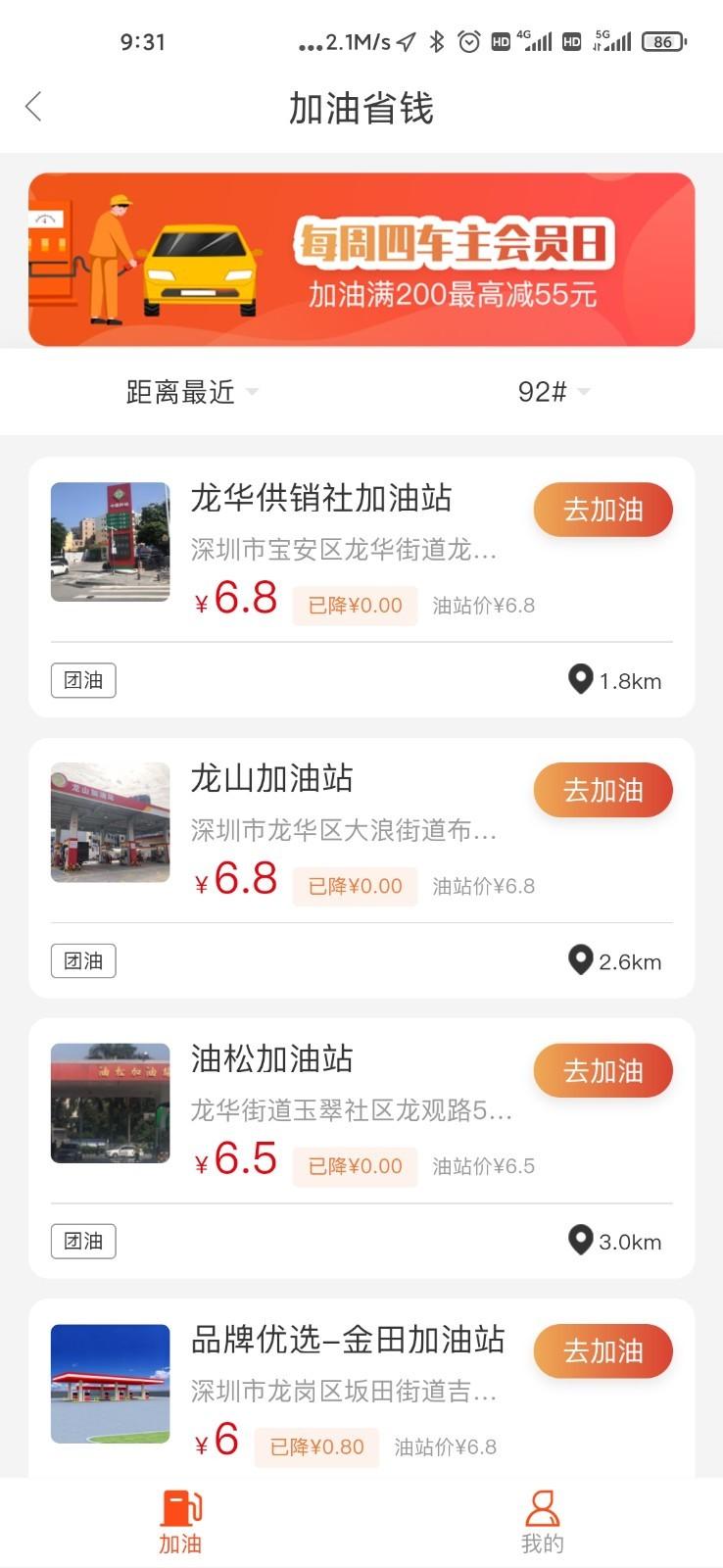723x1568 pixels.
Task: Tap the location pin beside 2.6km
Action: [580, 961]
